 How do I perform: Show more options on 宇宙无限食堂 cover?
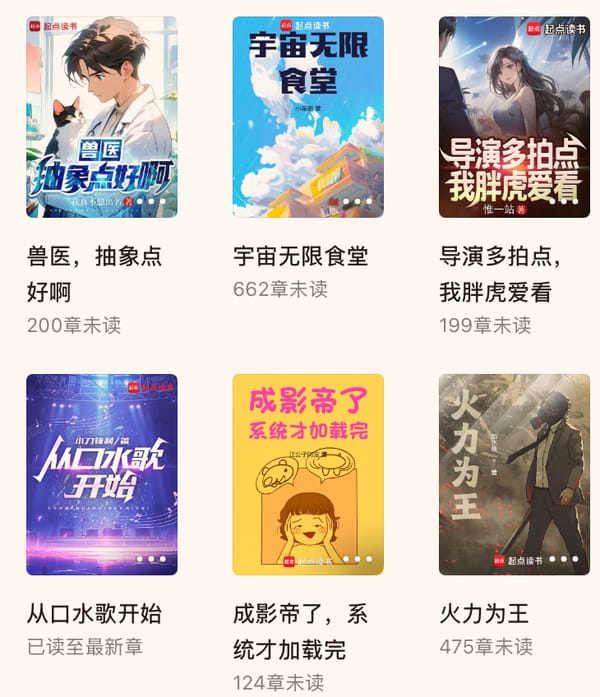(x=358, y=201)
